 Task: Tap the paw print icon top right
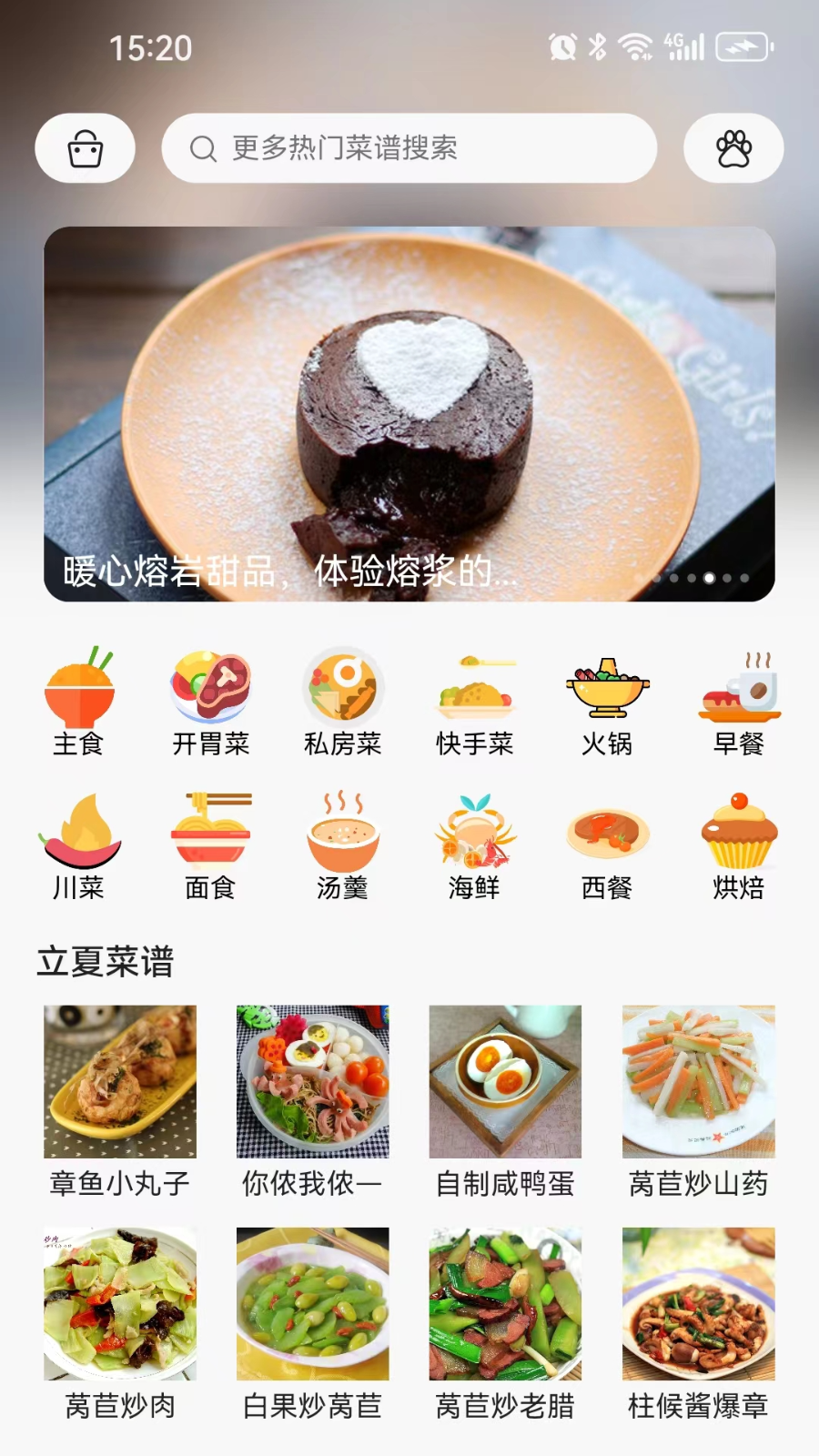tap(733, 147)
